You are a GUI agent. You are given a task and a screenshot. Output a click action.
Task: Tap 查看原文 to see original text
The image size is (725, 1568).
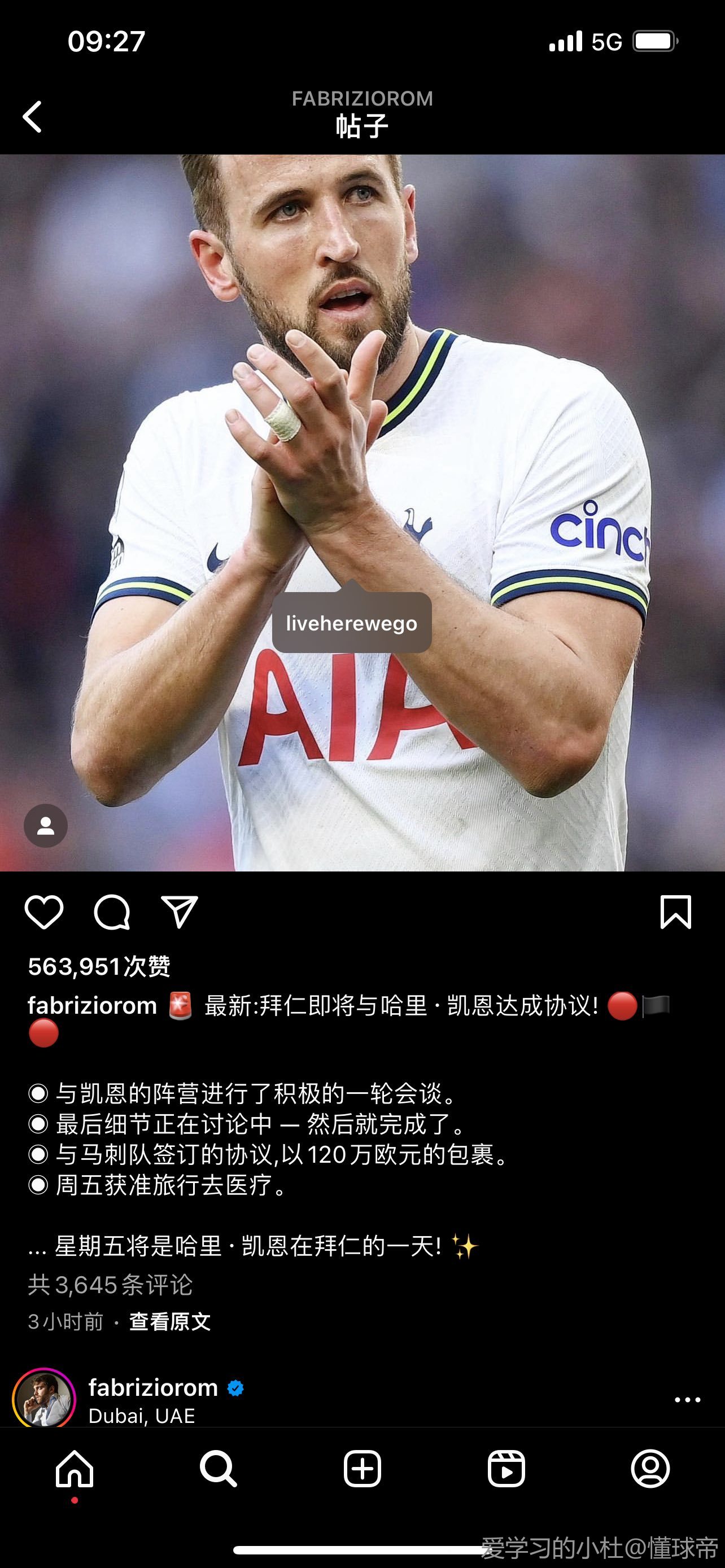[170, 1321]
